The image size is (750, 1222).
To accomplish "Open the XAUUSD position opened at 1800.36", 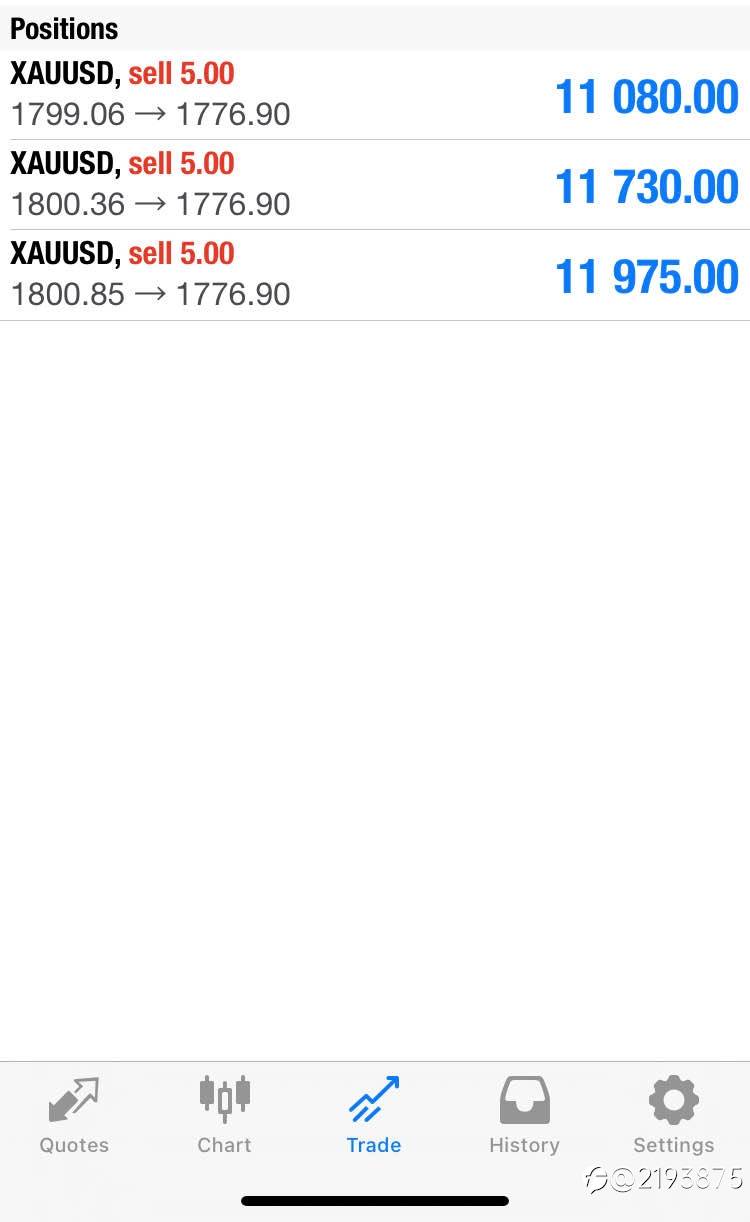I will point(375,185).
